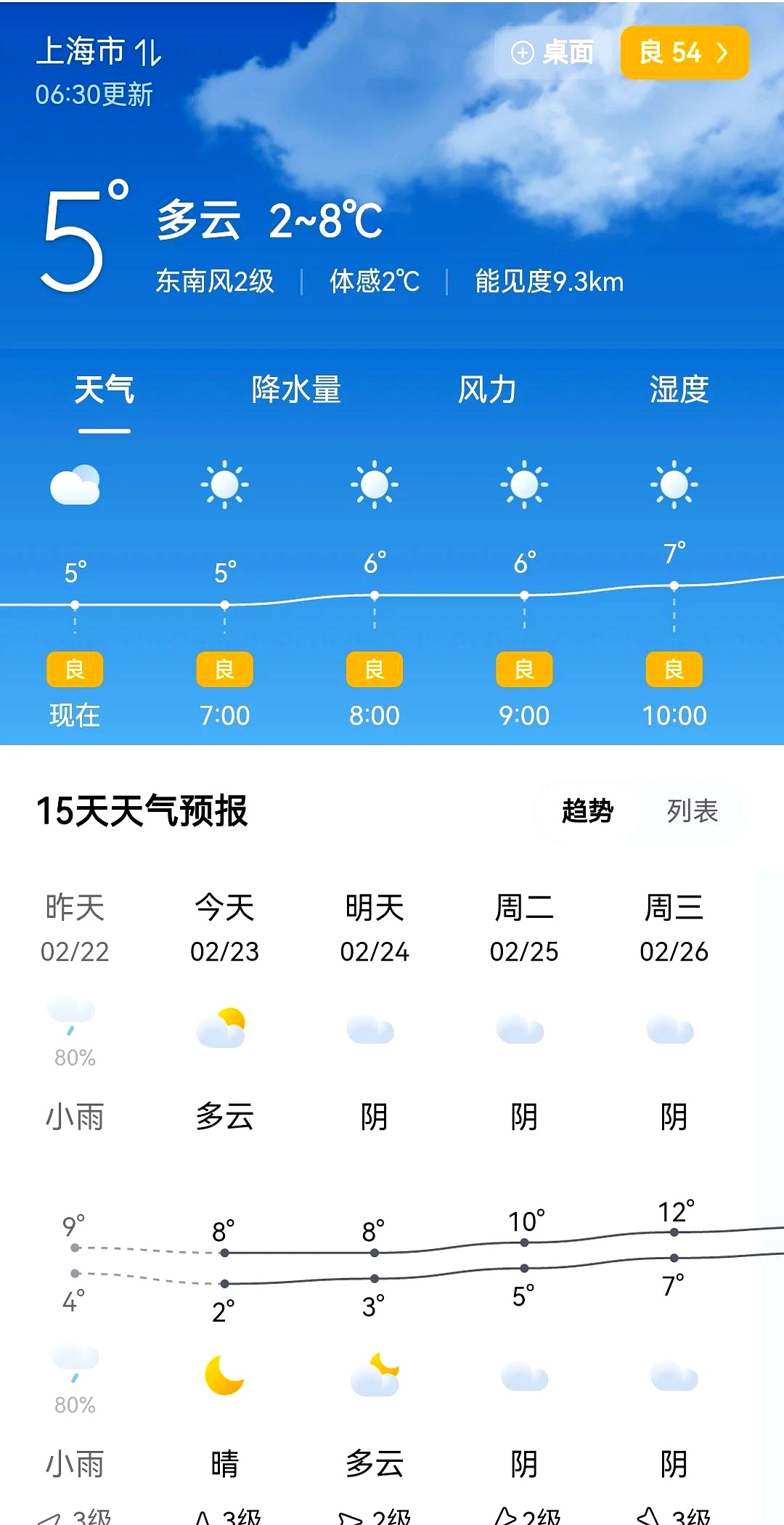Screen dimensions: 784x1525
Task: Add the weather widget via 桌面 button
Action: point(552,52)
